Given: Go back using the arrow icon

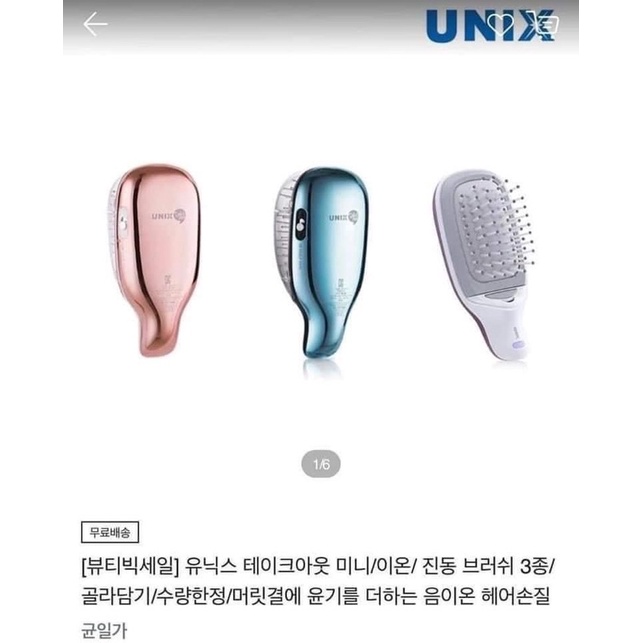Looking at the screenshot, I should (95, 24).
